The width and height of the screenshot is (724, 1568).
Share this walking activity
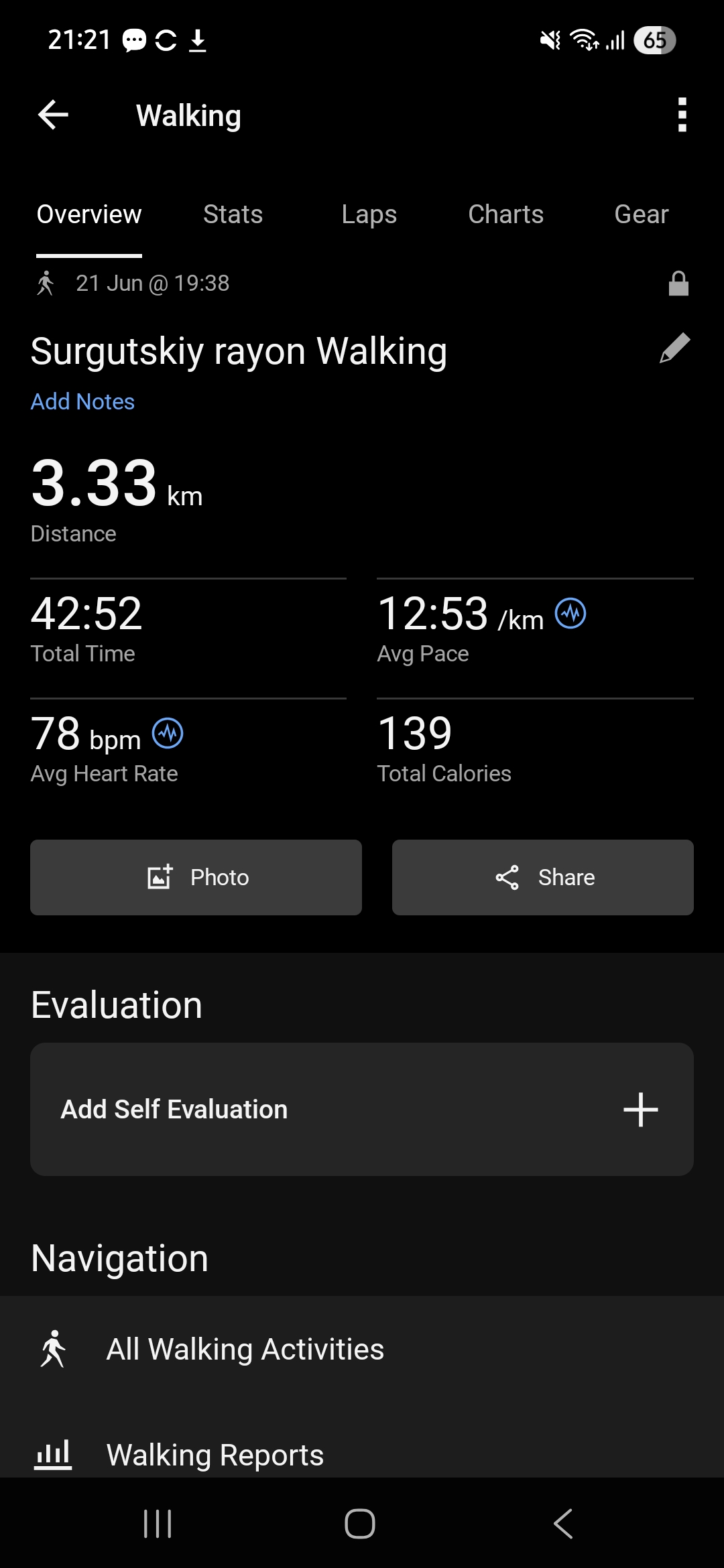(x=543, y=877)
